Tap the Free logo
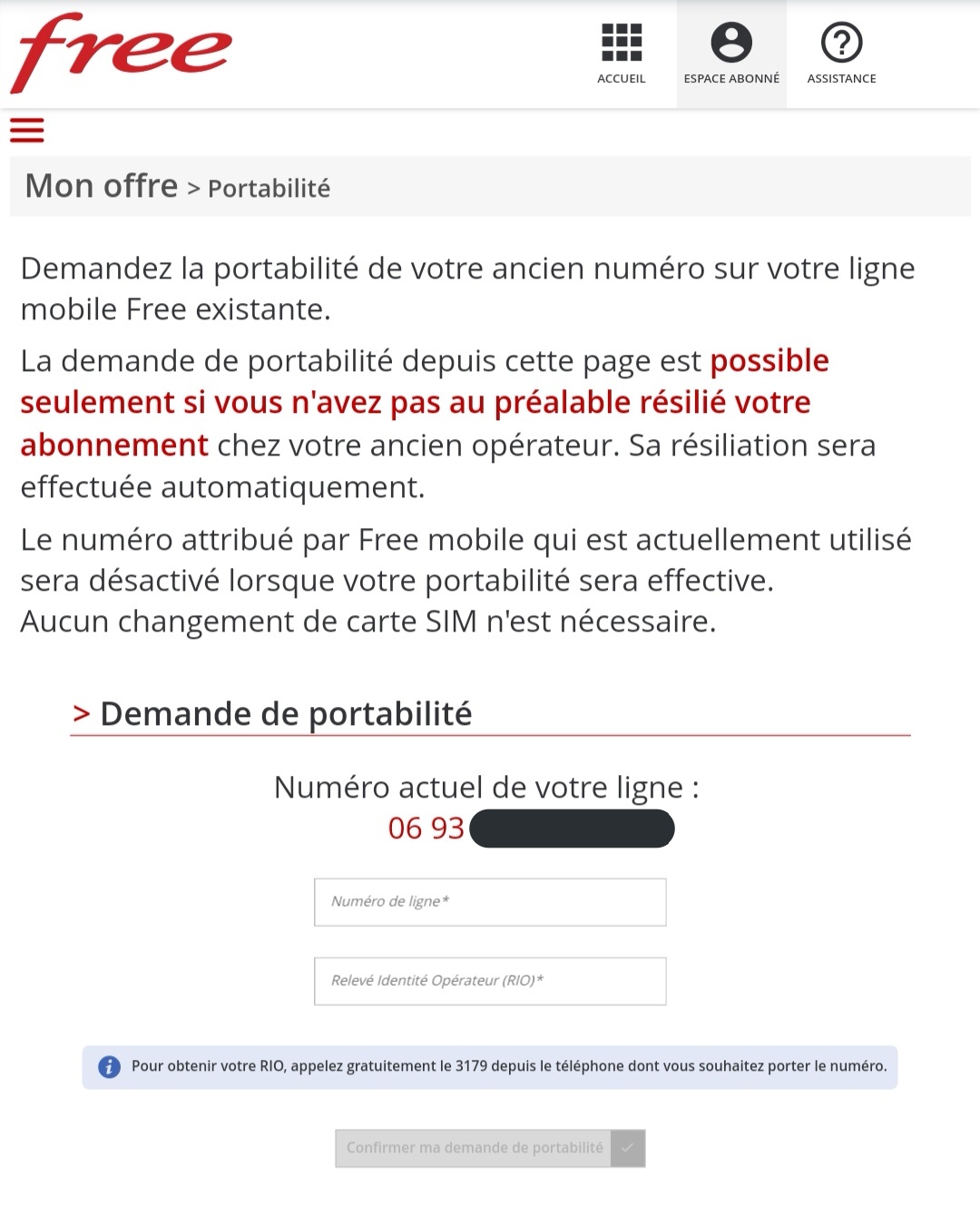980x1226 pixels. pyautogui.click(x=122, y=53)
